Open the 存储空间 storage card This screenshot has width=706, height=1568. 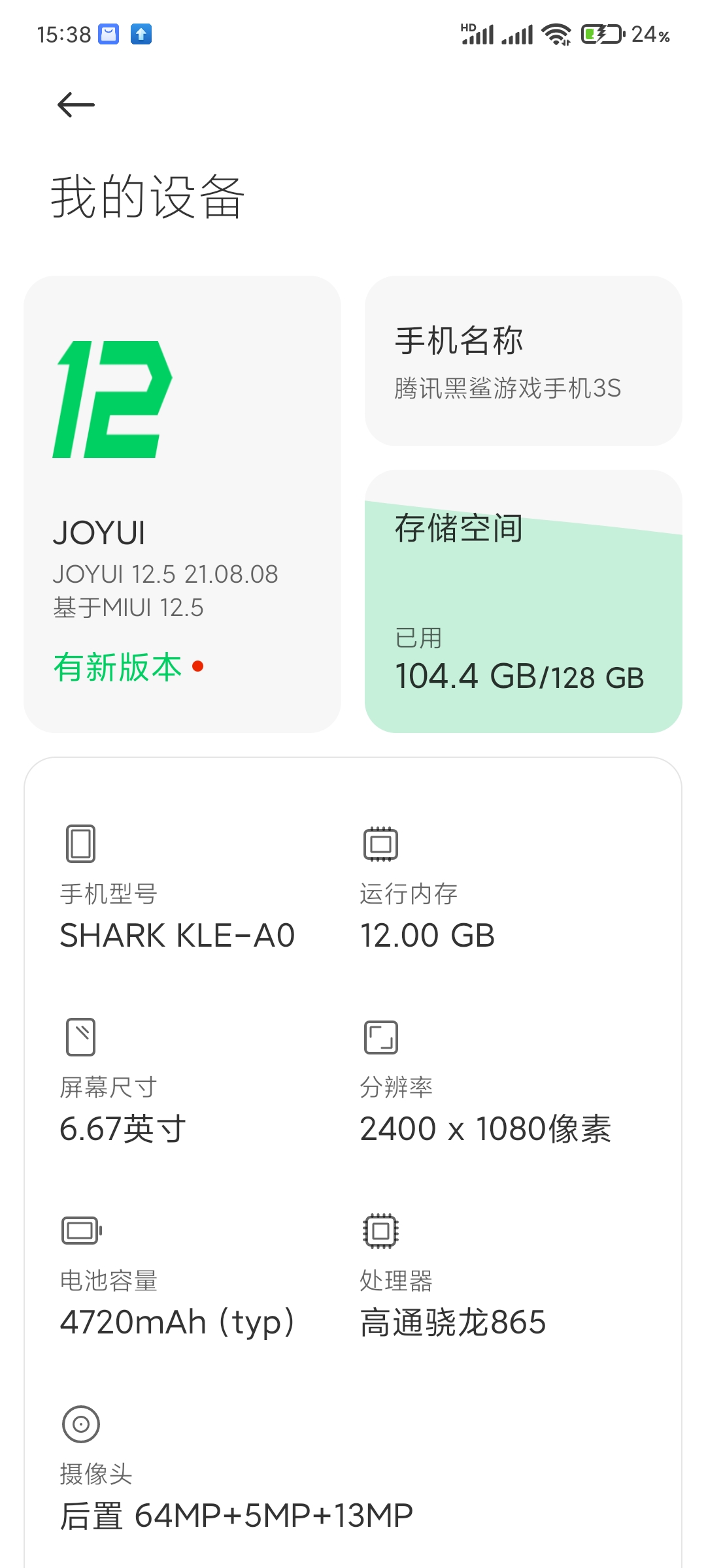pos(523,601)
